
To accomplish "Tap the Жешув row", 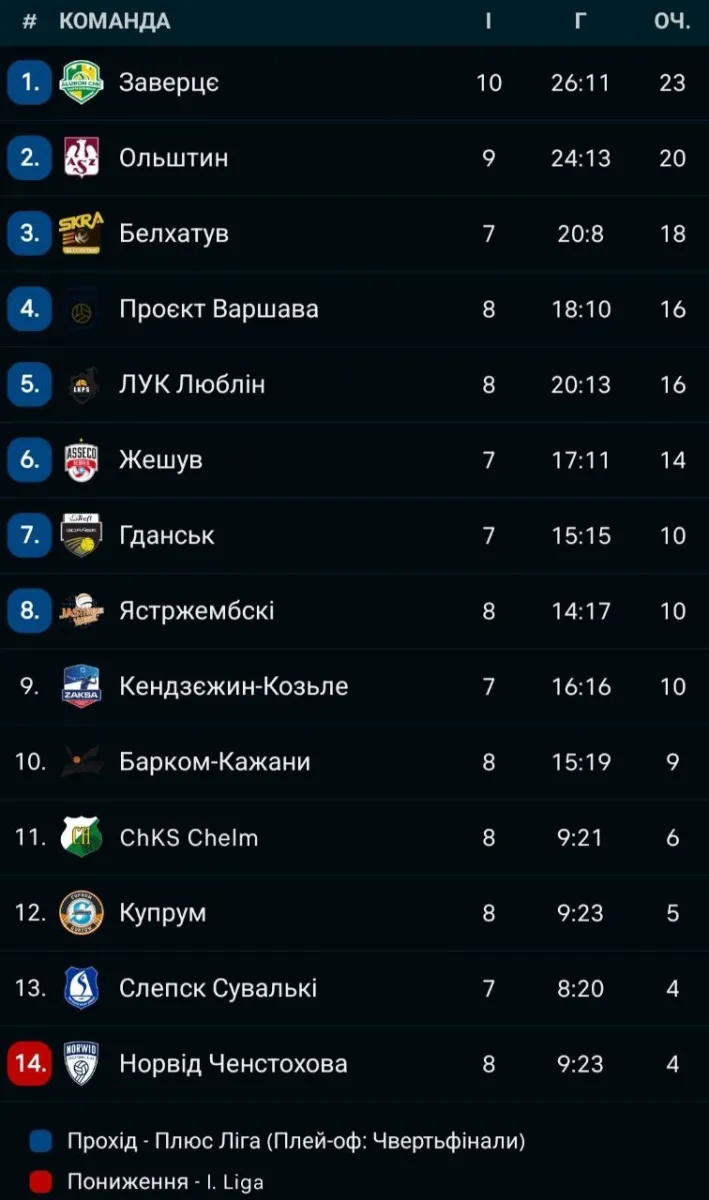I will 161,460.
